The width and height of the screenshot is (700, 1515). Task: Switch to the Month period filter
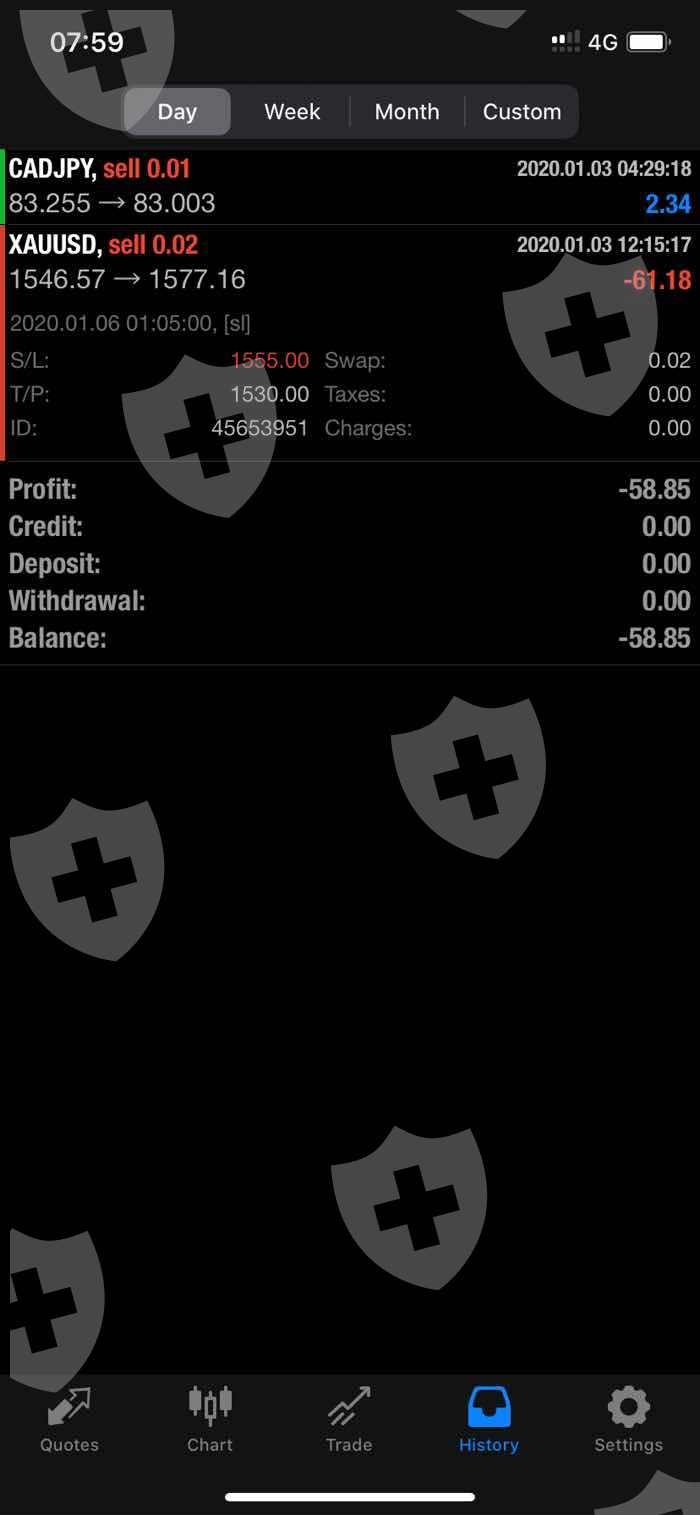pos(407,112)
